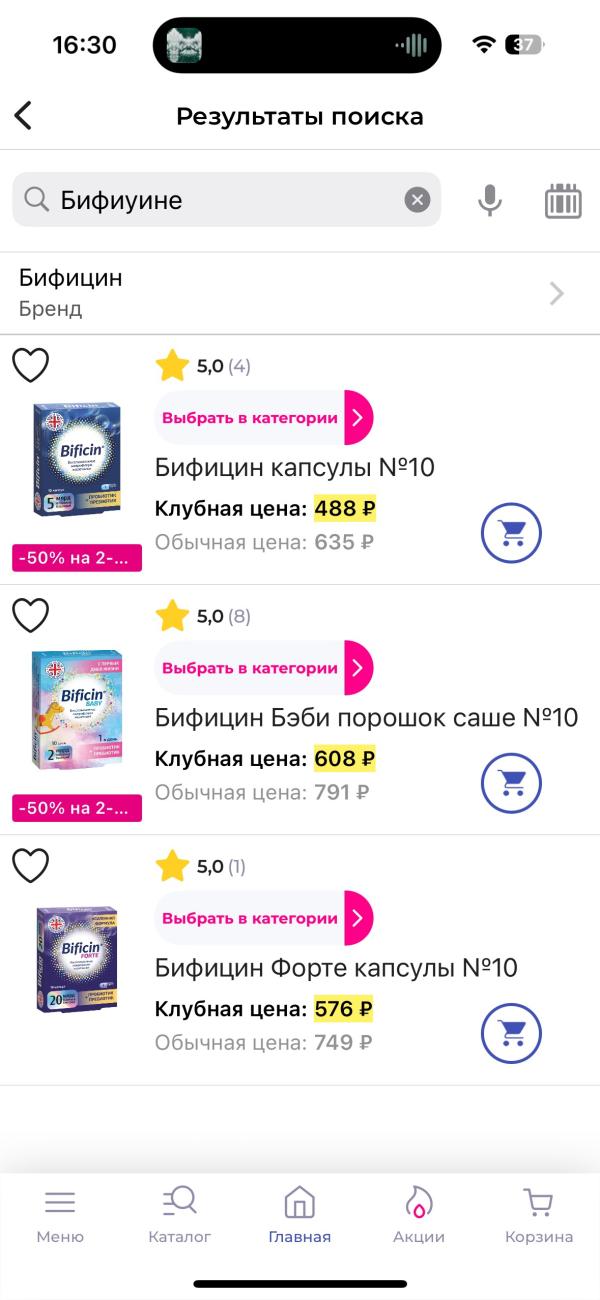Viewport: 600px width, 1300px height.
Task: Like Бифицин Форте капсулы №10
Action: (x=30, y=866)
